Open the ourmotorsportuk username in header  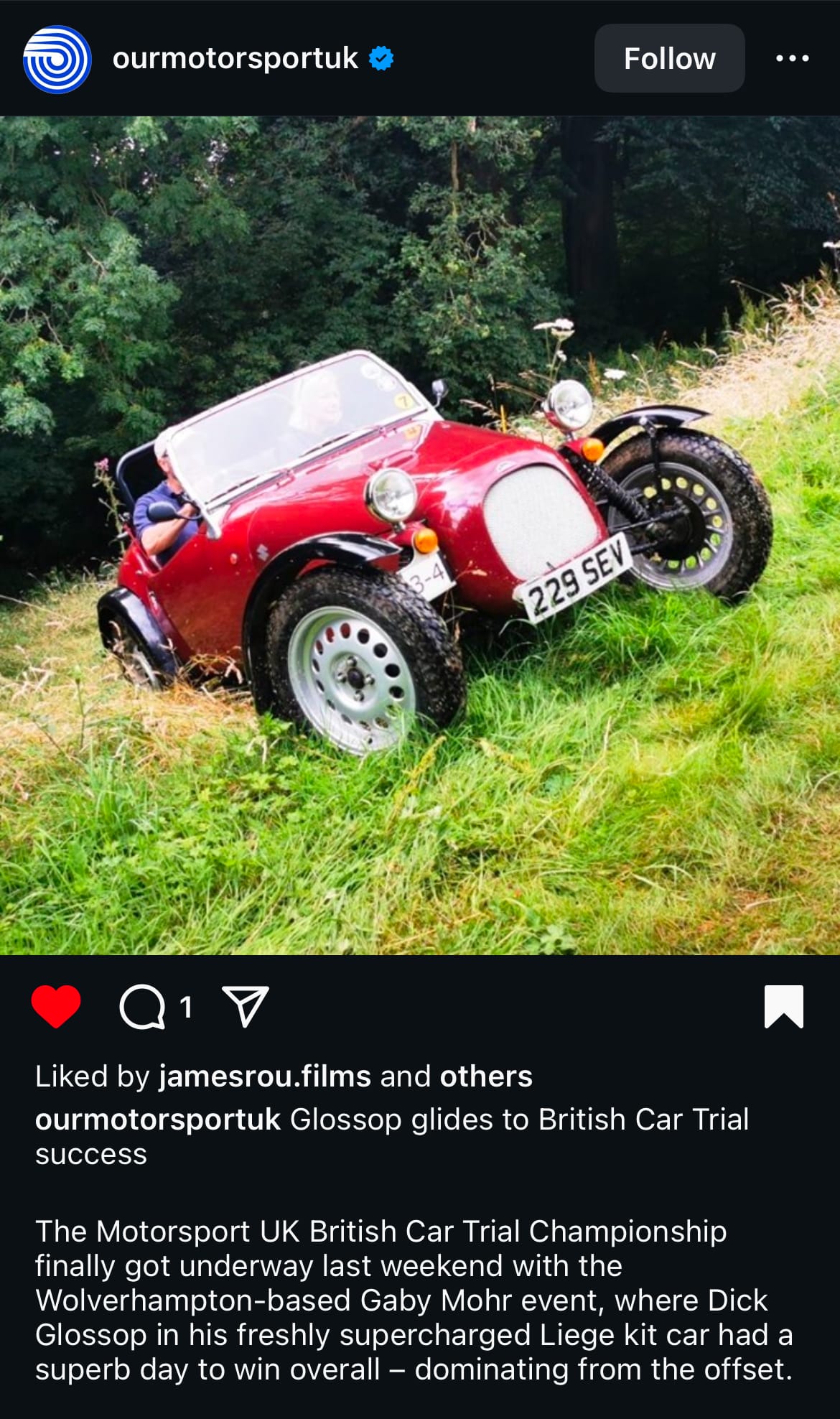tap(235, 59)
